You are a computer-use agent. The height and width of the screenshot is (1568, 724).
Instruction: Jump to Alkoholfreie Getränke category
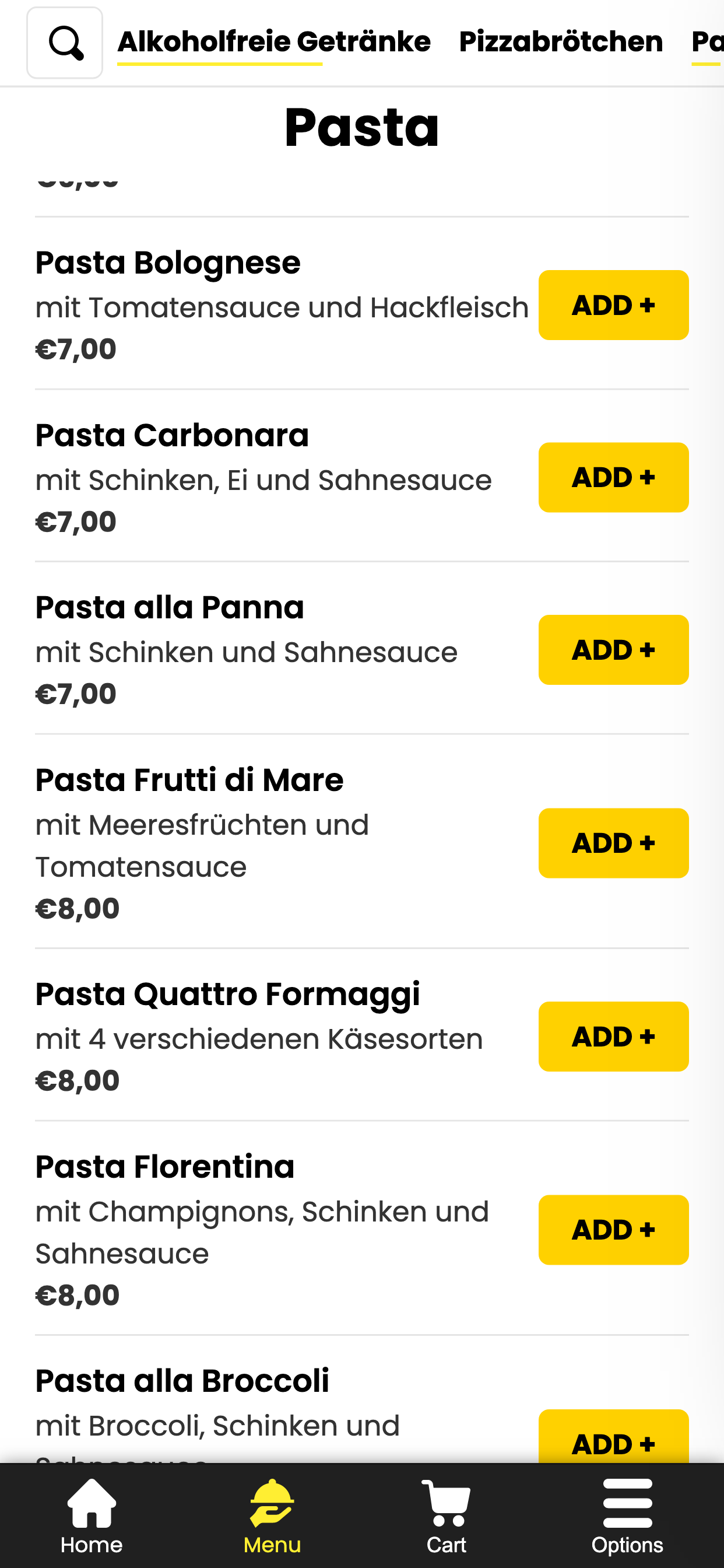tap(274, 42)
